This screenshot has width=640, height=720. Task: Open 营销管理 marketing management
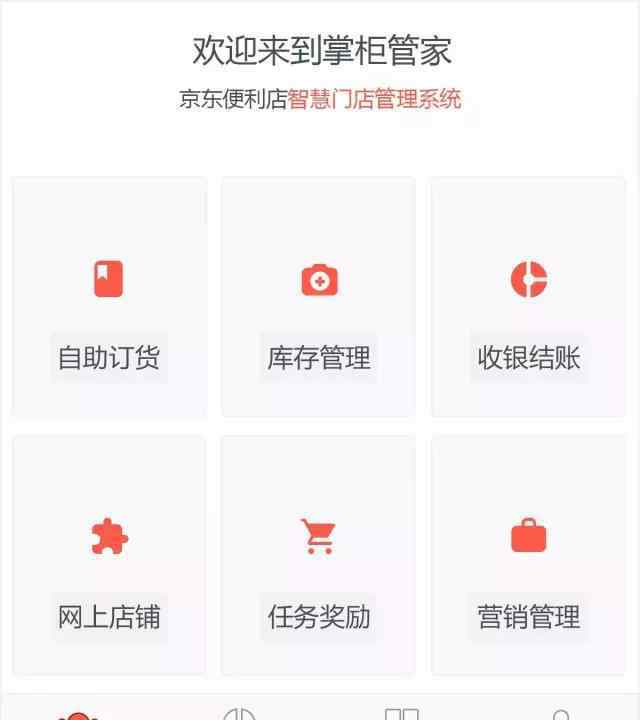529,557
